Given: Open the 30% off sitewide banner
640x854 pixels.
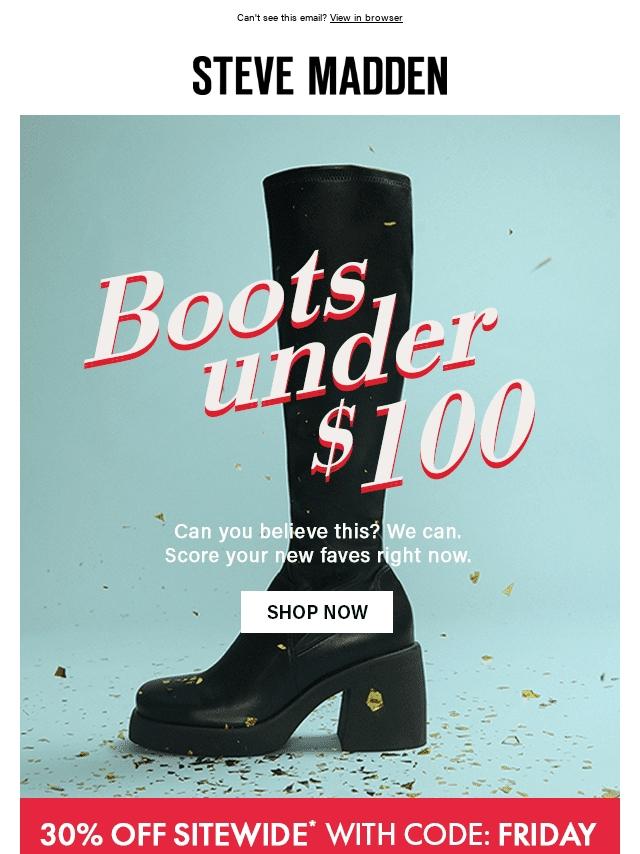Looking at the screenshot, I should click(x=319, y=832).
